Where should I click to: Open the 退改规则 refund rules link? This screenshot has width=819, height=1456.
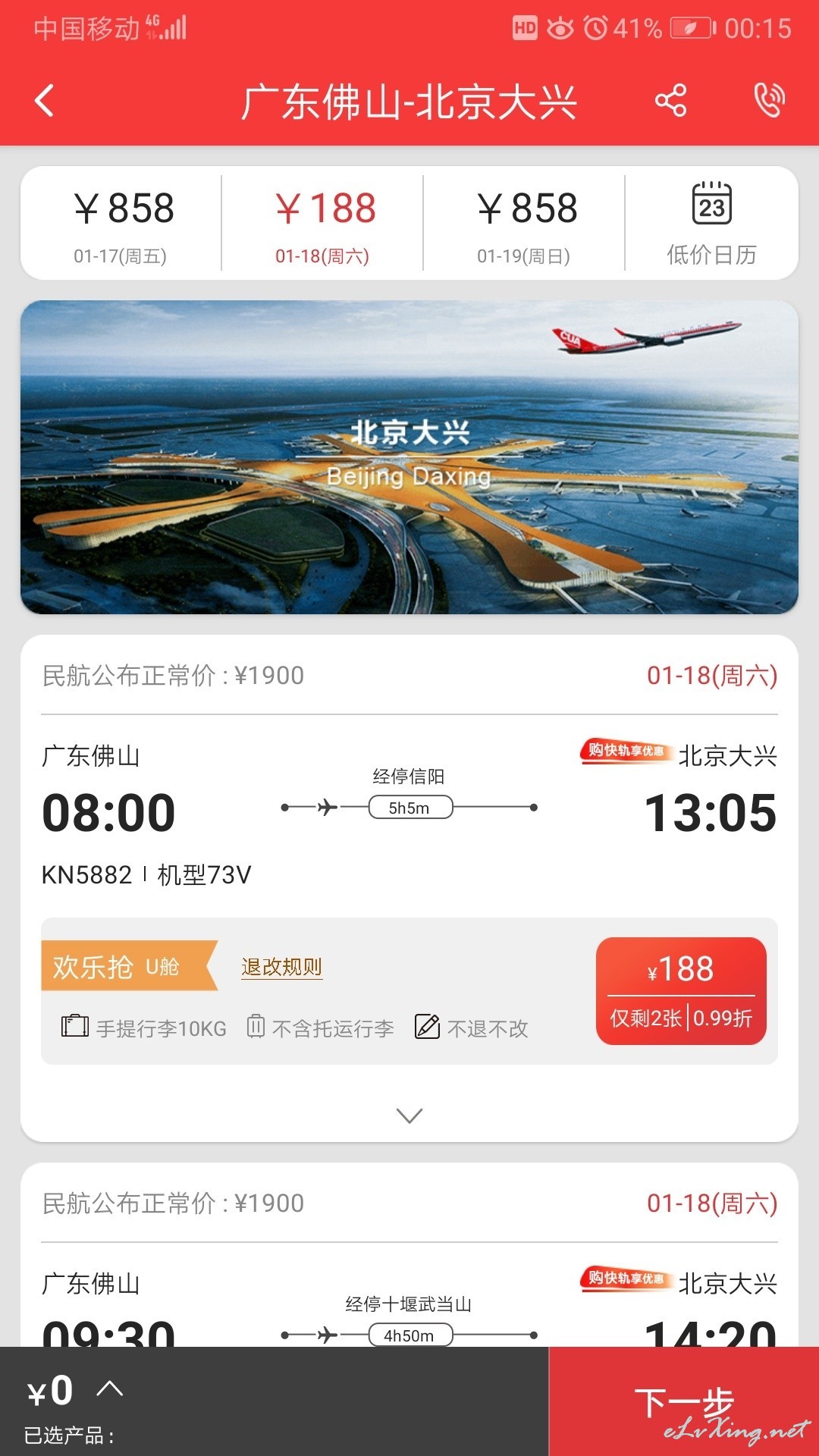[x=281, y=967]
